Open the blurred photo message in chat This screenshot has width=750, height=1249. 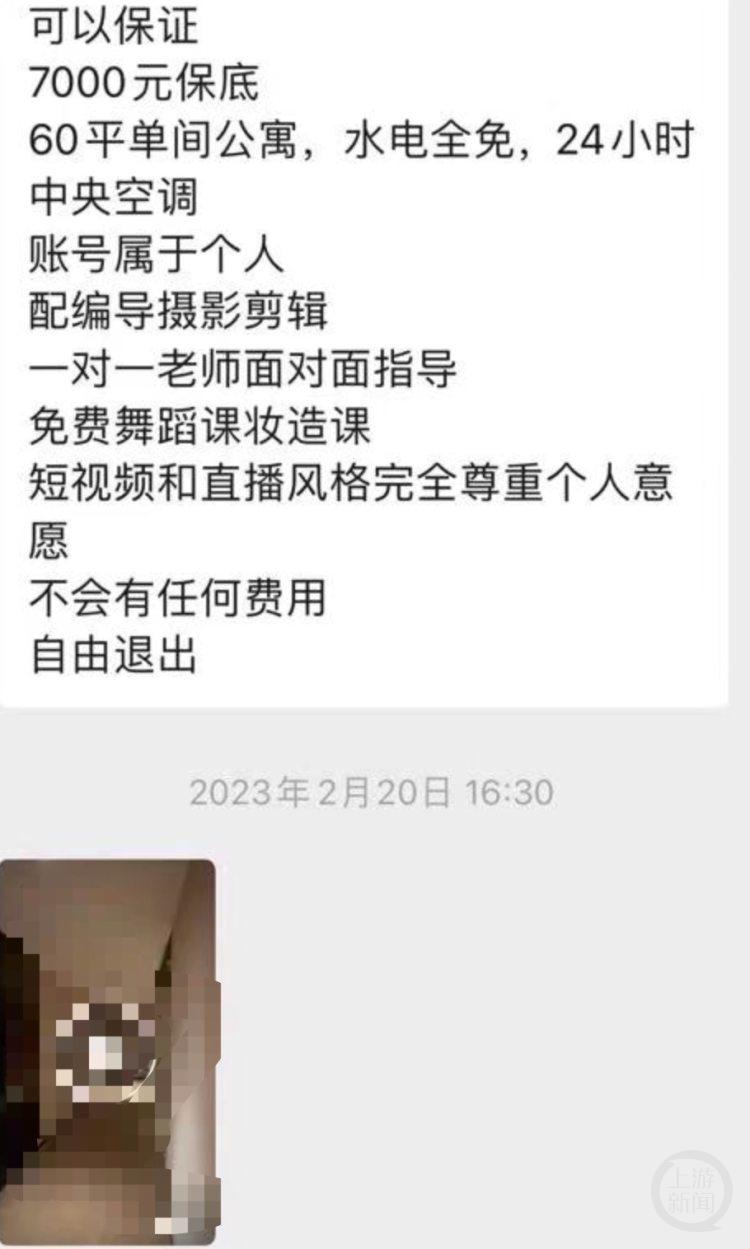coord(107,1050)
